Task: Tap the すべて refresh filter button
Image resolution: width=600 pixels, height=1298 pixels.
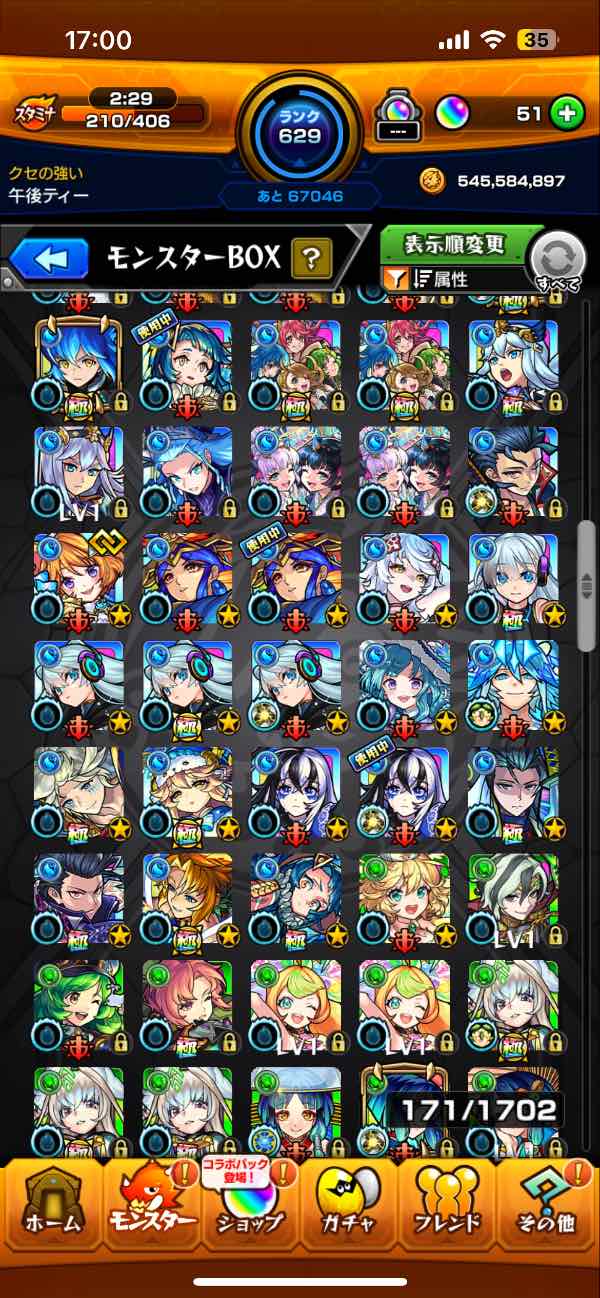Action: click(558, 261)
